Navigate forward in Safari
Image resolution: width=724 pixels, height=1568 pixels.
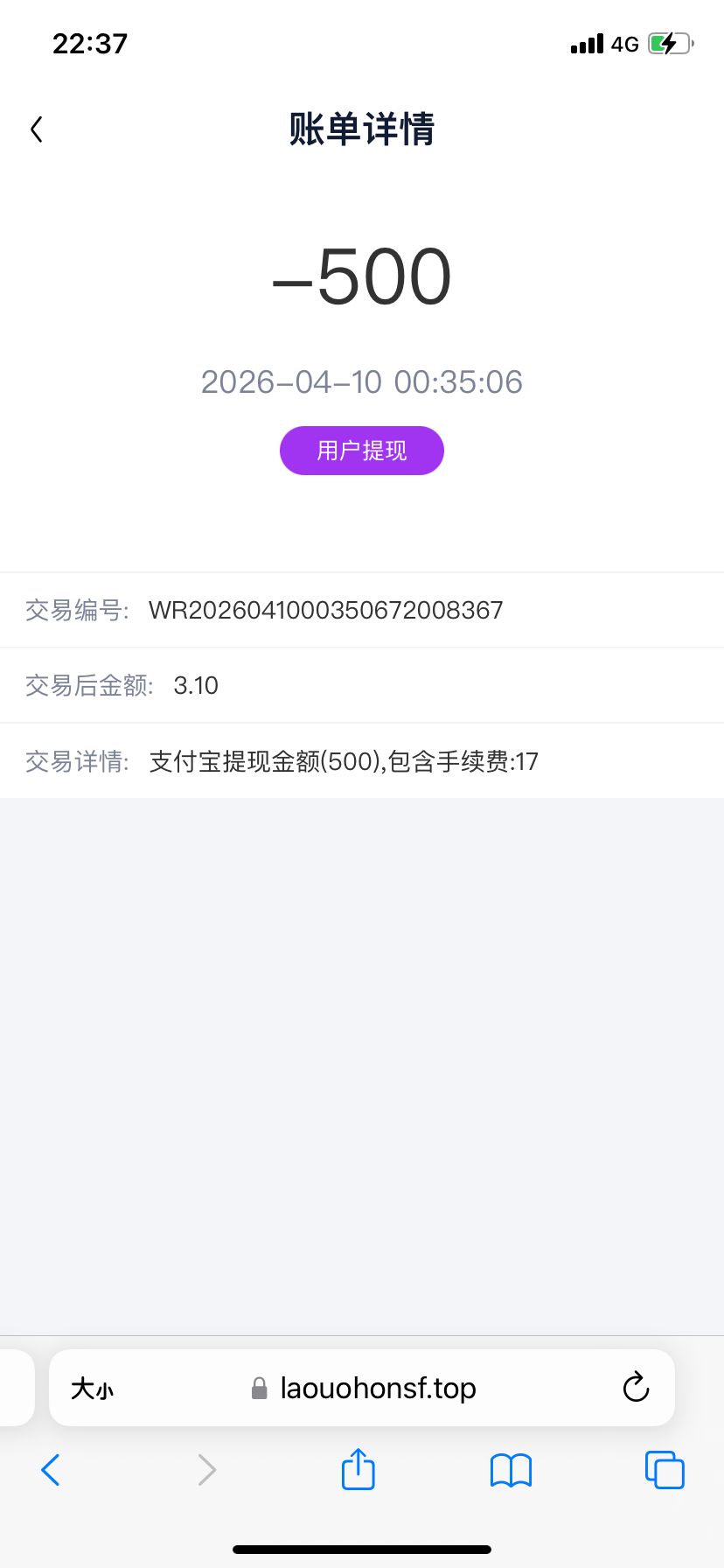point(205,1469)
